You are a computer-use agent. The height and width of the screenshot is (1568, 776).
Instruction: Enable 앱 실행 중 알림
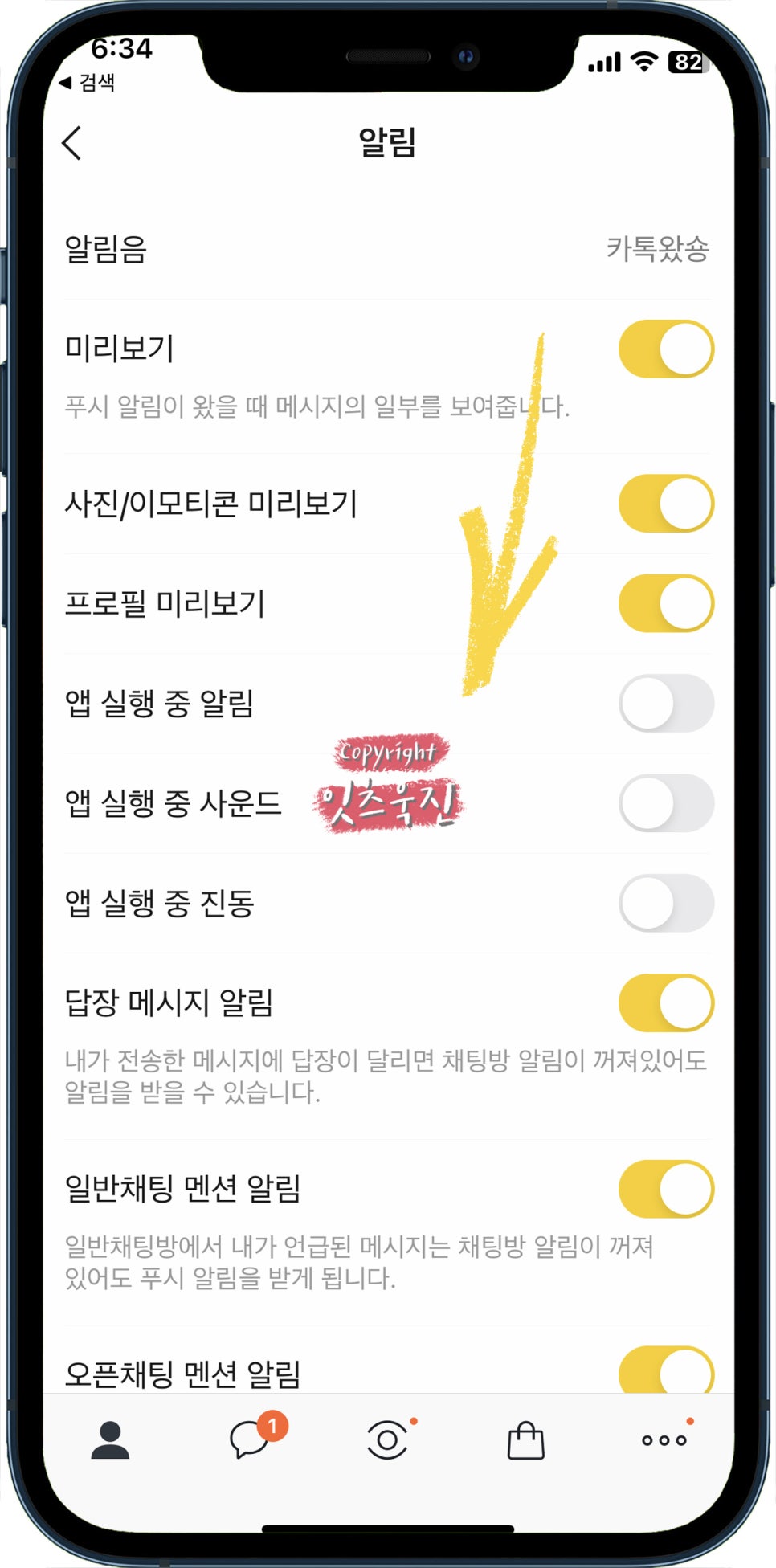click(x=666, y=704)
